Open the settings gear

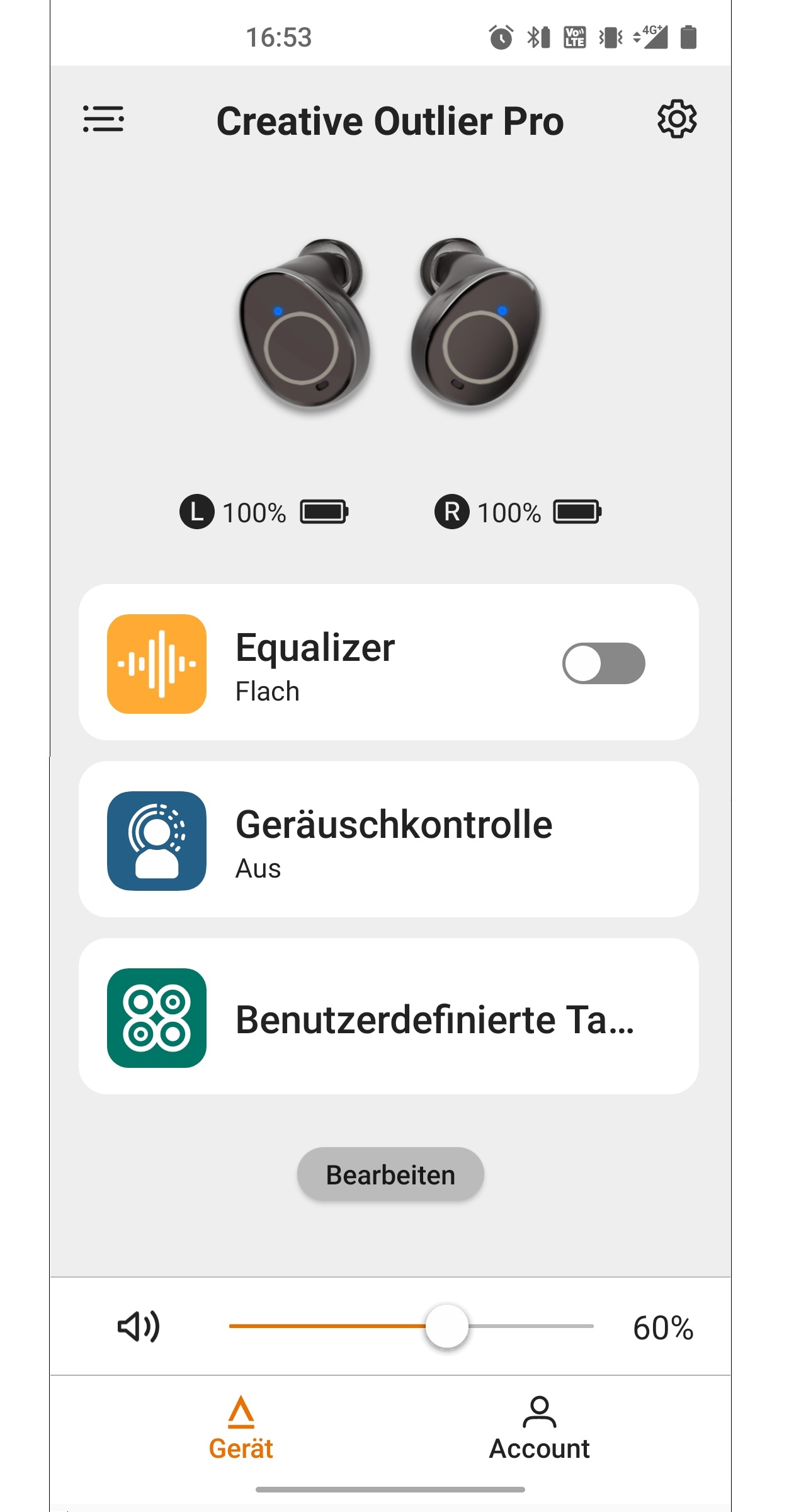[x=677, y=118]
